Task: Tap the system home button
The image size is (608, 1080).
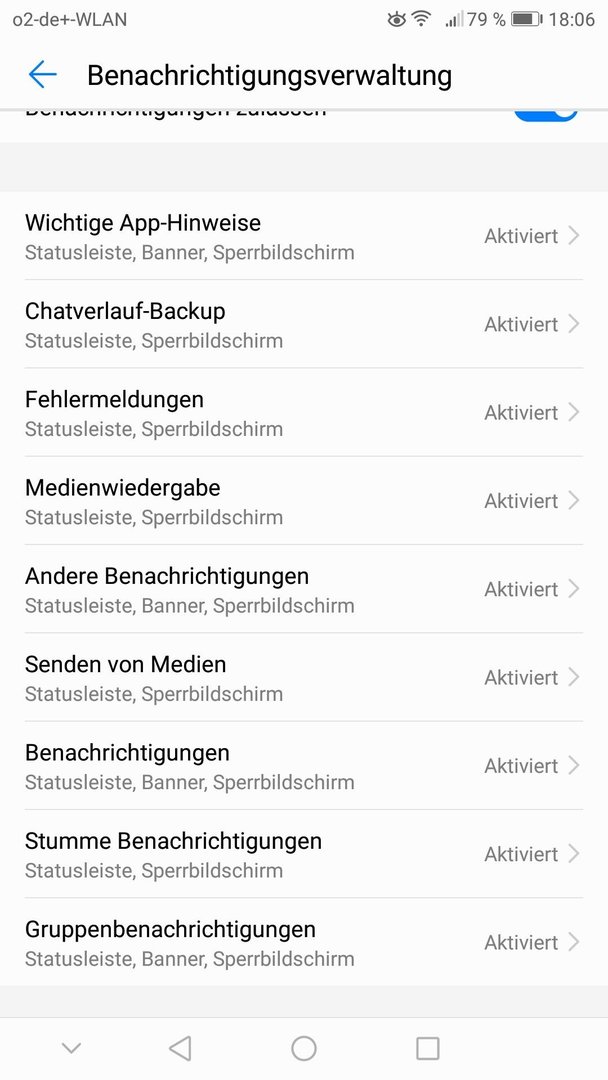Action: pyautogui.click(x=304, y=1048)
